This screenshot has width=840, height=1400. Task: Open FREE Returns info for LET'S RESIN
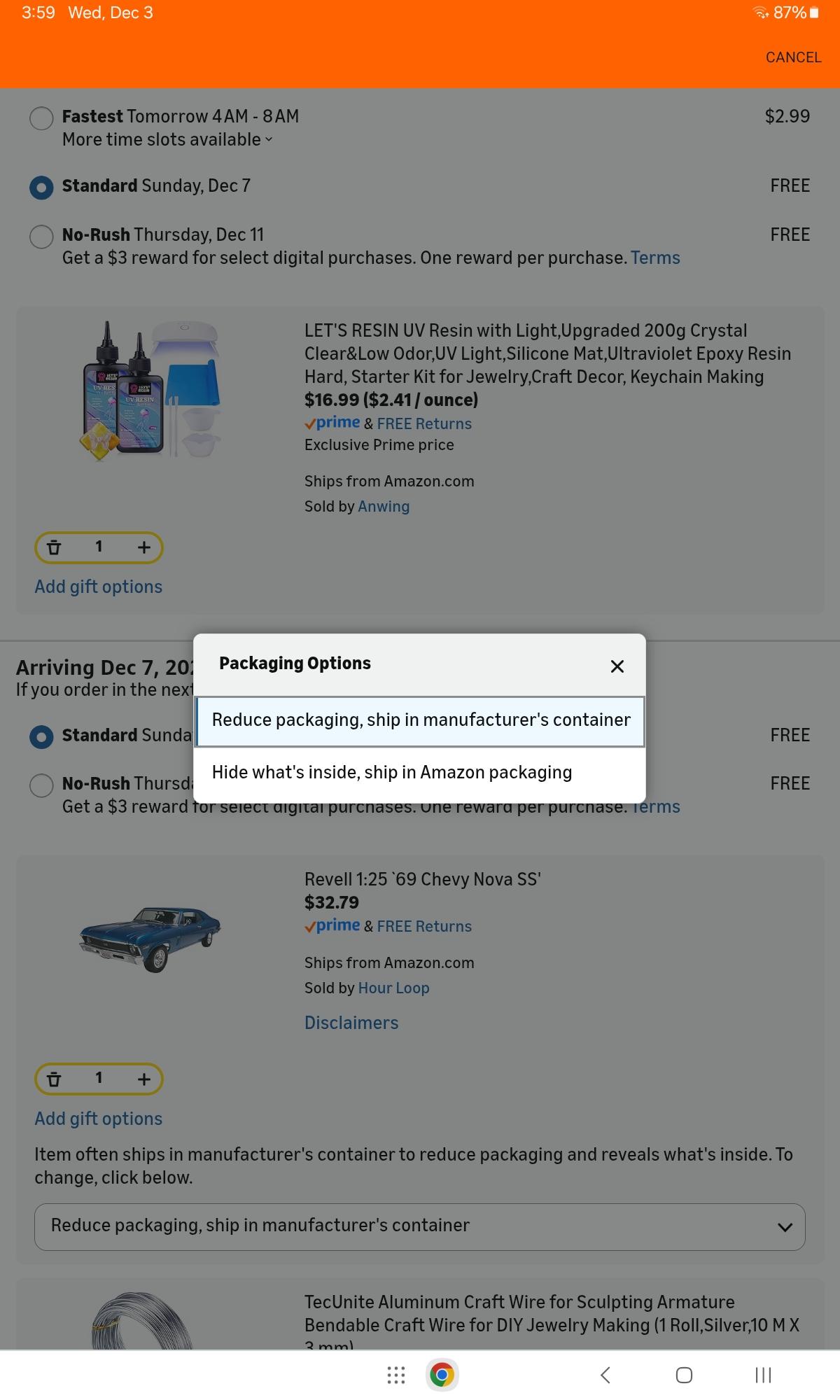pos(423,424)
